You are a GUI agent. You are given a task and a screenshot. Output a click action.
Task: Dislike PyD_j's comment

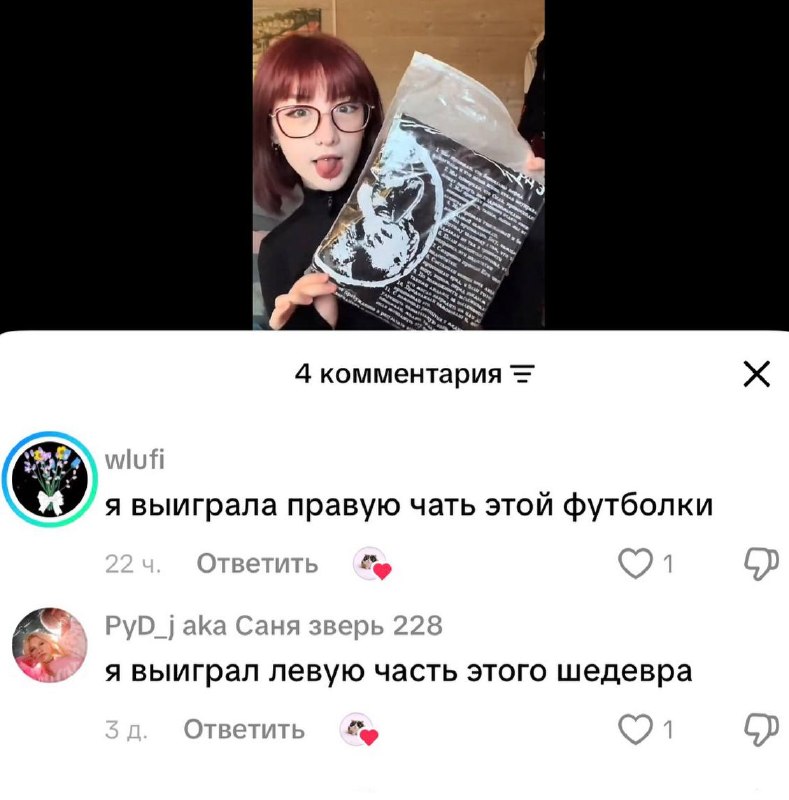[761, 729]
